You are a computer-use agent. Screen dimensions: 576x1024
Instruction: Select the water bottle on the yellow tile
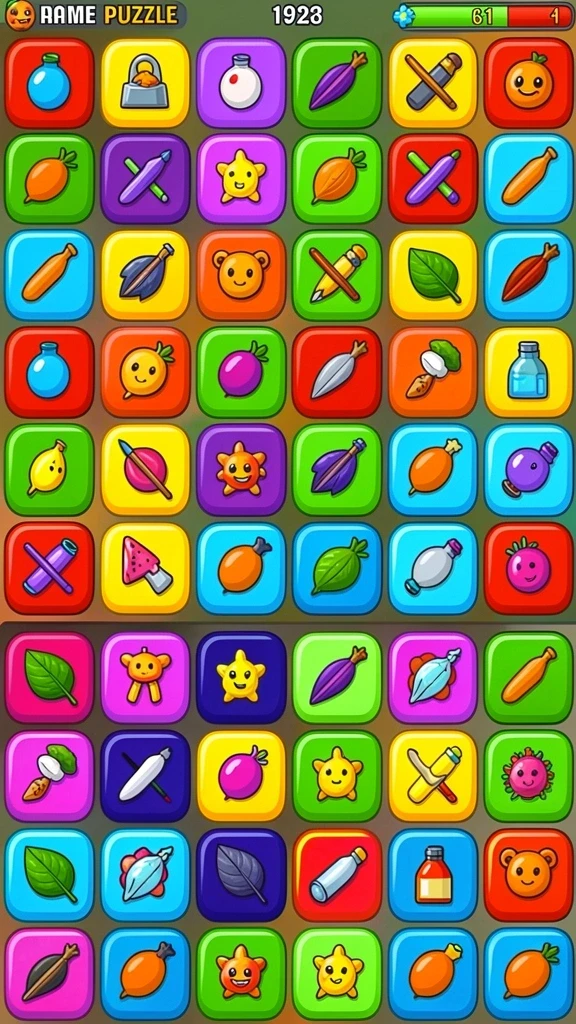tap(528, 372)
